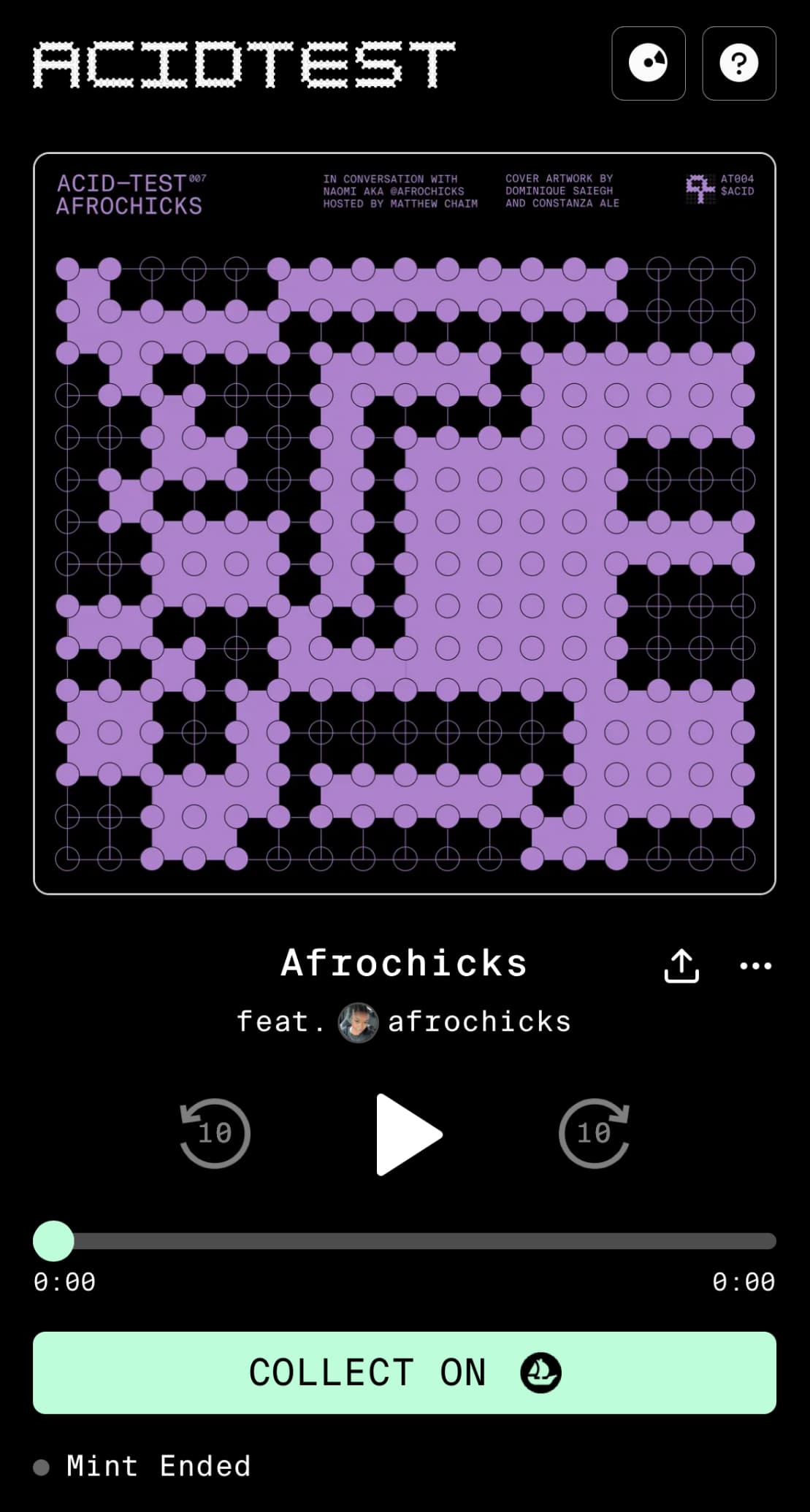Tap Collect On OpenSea button

coord(405,1373)
